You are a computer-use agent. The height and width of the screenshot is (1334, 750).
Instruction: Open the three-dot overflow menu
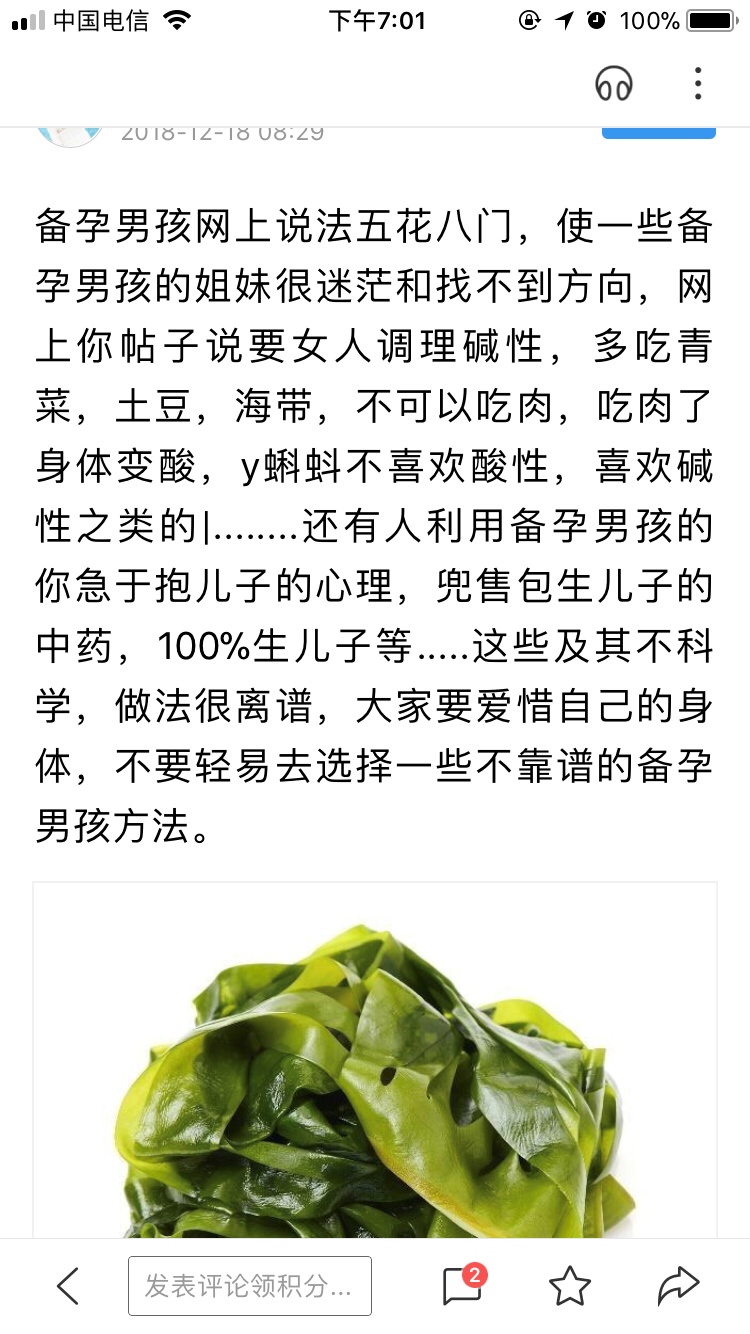[698, 84]
